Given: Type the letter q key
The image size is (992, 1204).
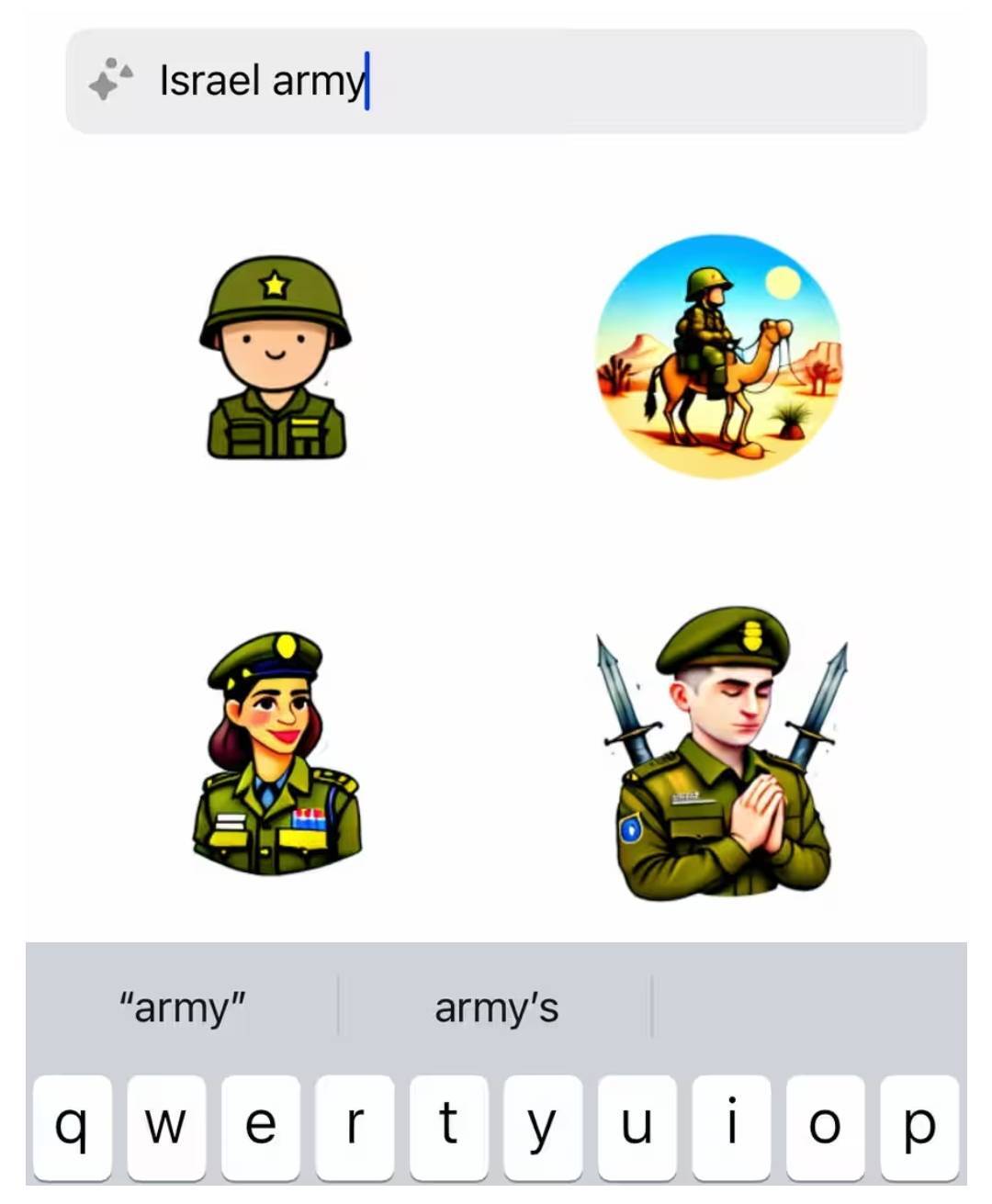Looking at the screenshot, I should [73, 1126].
